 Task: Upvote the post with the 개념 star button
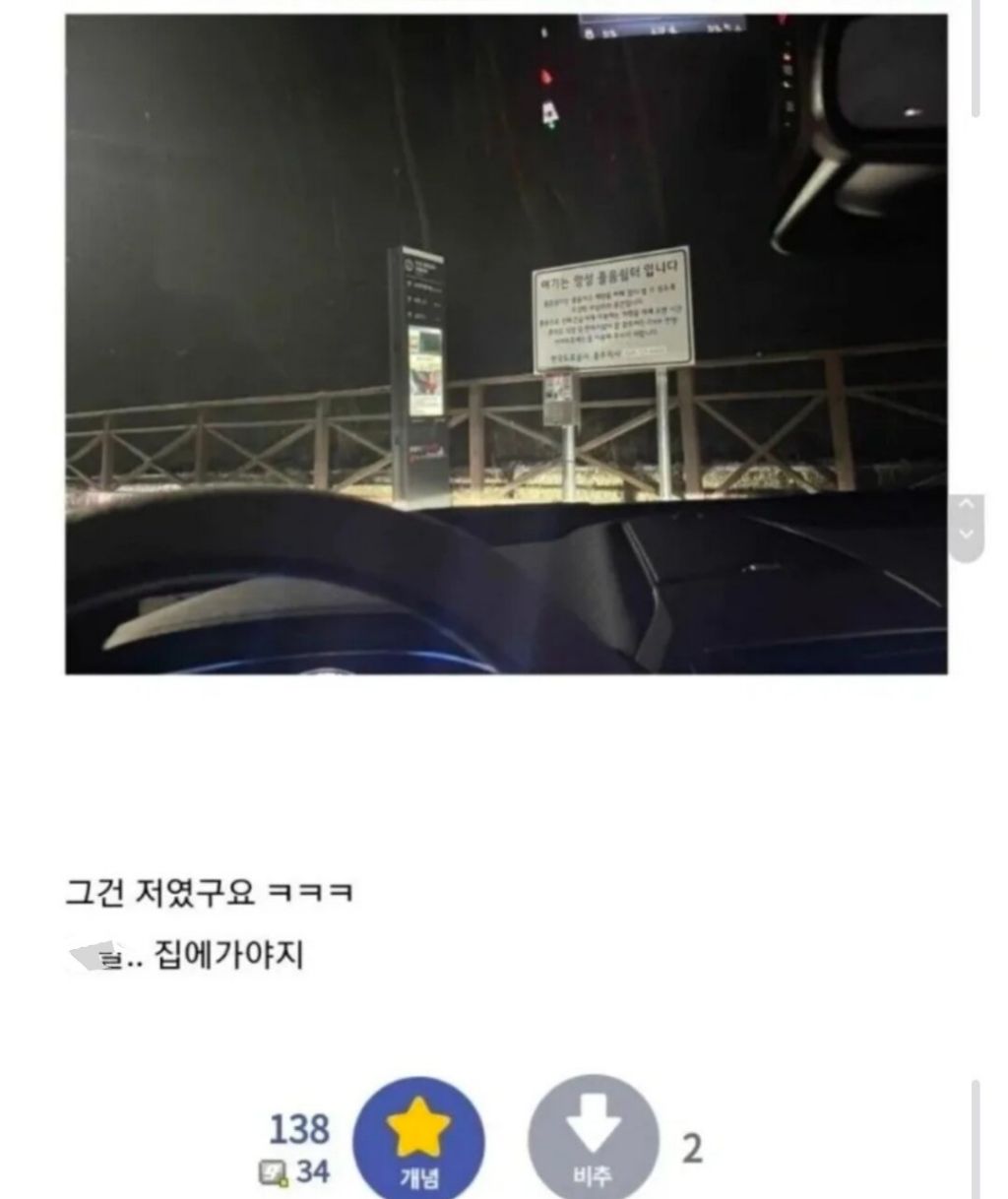point(418,1140)
